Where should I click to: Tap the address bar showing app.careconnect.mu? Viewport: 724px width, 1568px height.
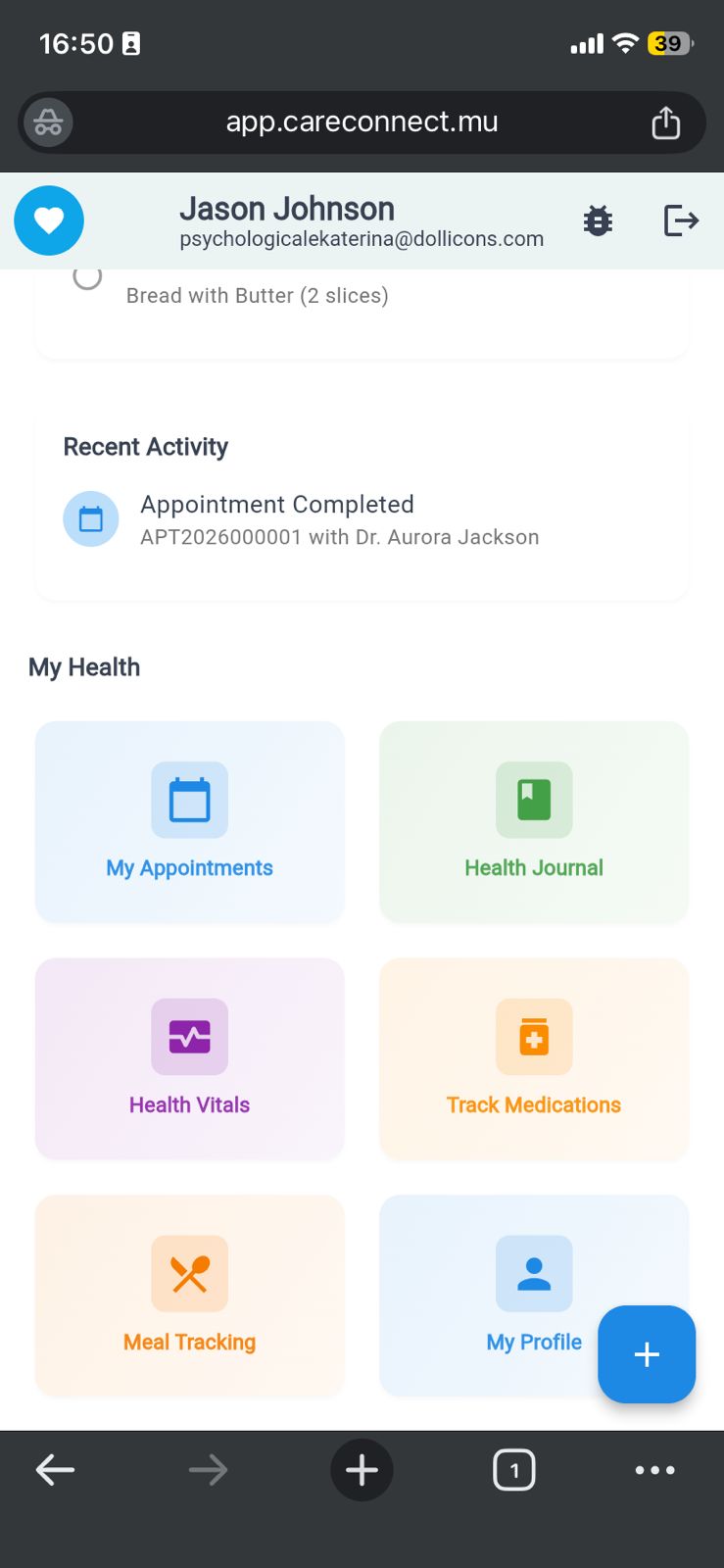click(x=362, y=122)
